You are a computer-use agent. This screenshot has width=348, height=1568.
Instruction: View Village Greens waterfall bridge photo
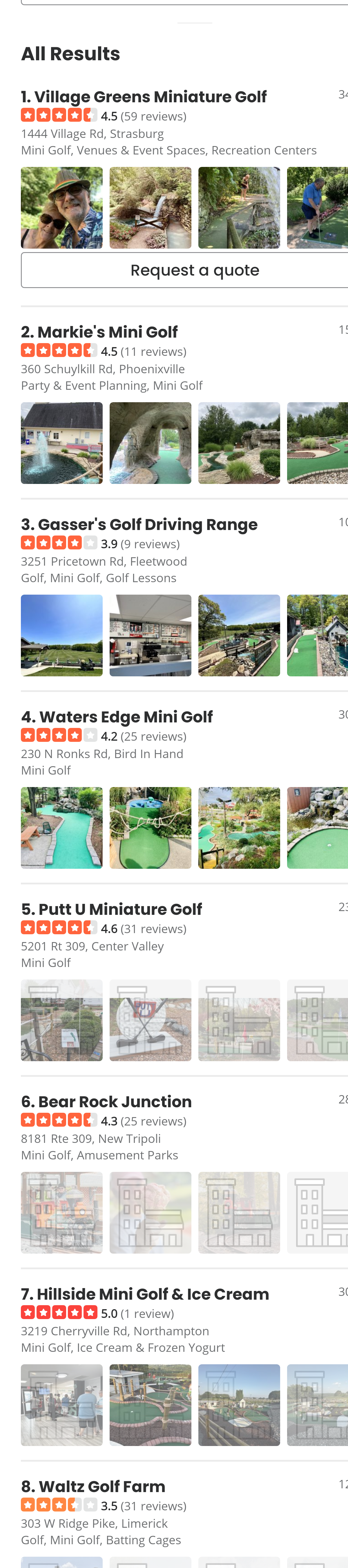point(150,207)
